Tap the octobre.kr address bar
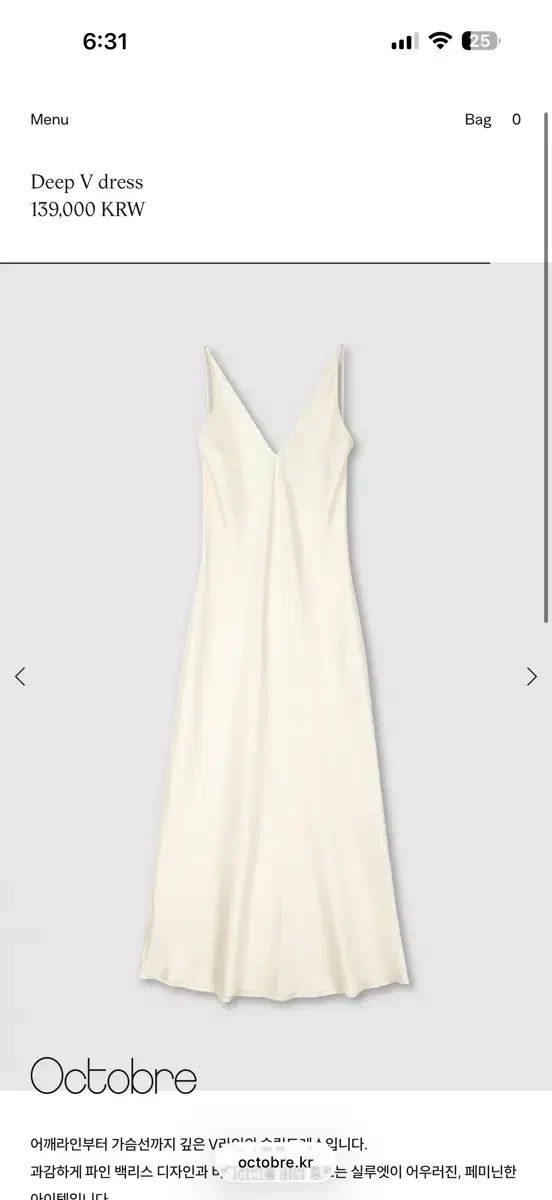 [277, 1164]
